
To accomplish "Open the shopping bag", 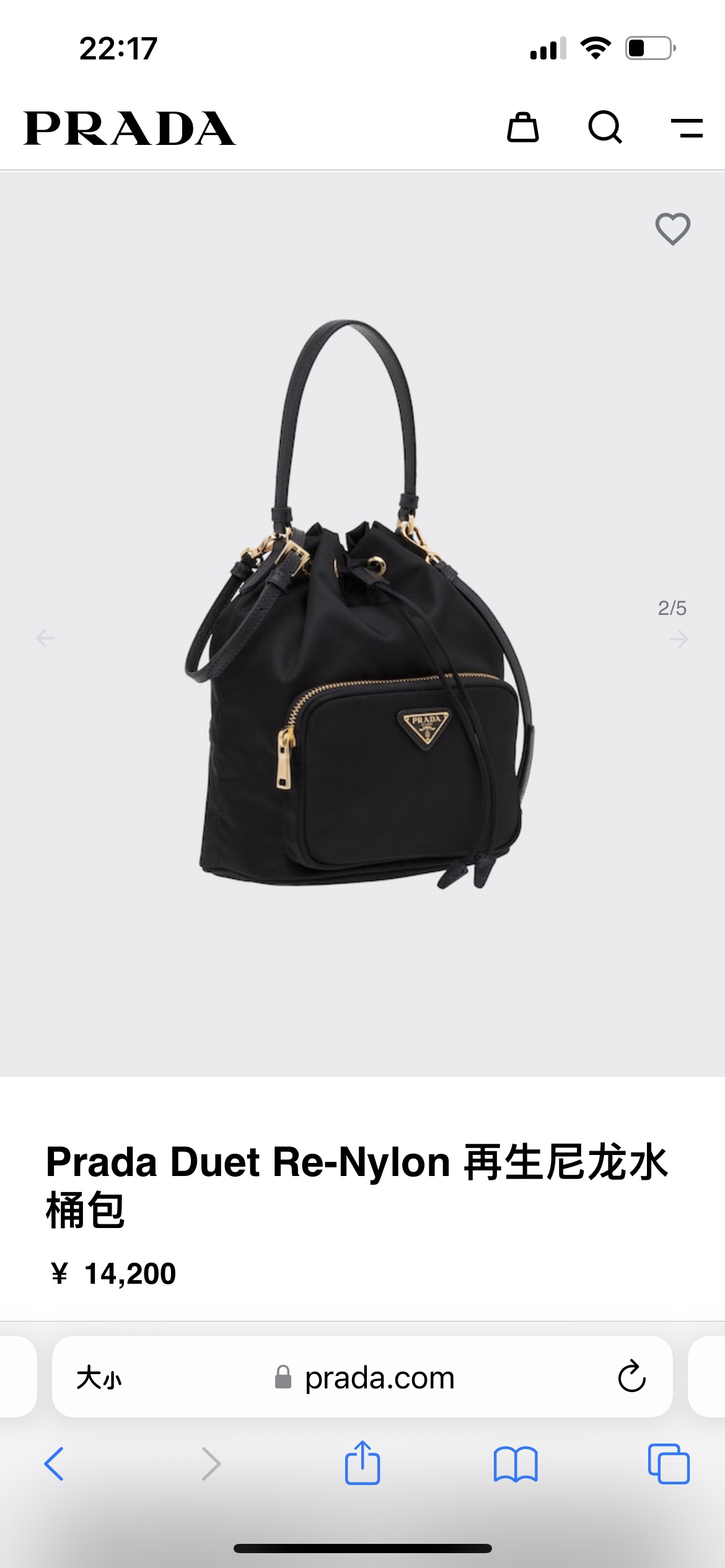I will 523,128.
